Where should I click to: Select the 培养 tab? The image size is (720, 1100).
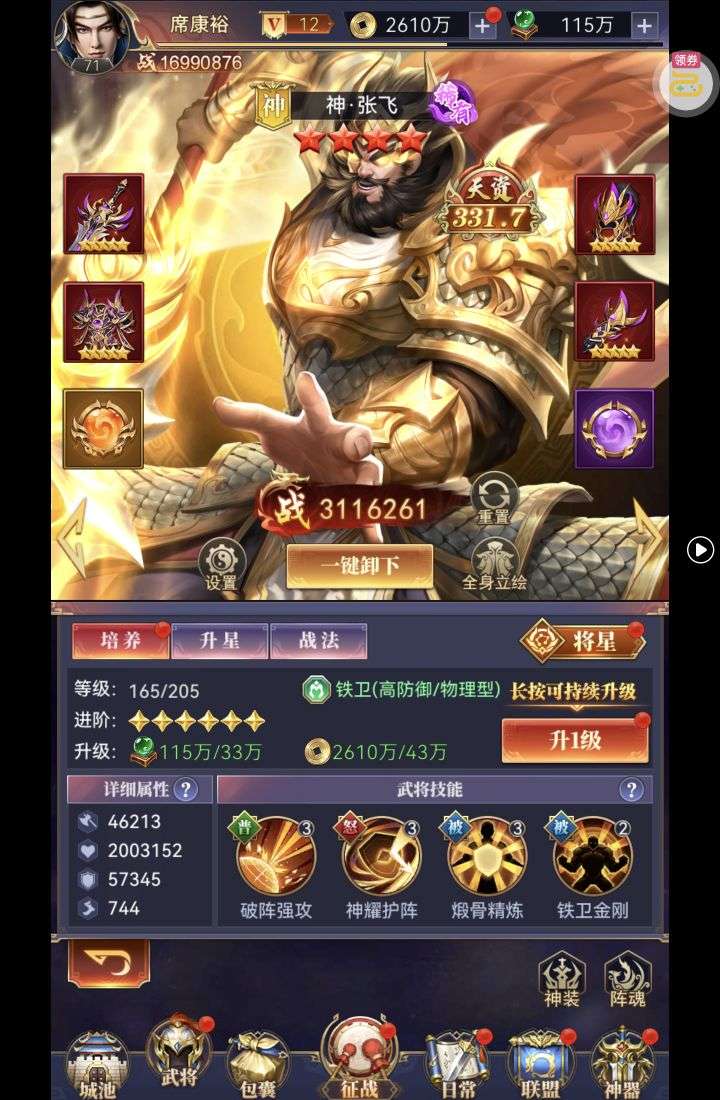pos(120,641)
